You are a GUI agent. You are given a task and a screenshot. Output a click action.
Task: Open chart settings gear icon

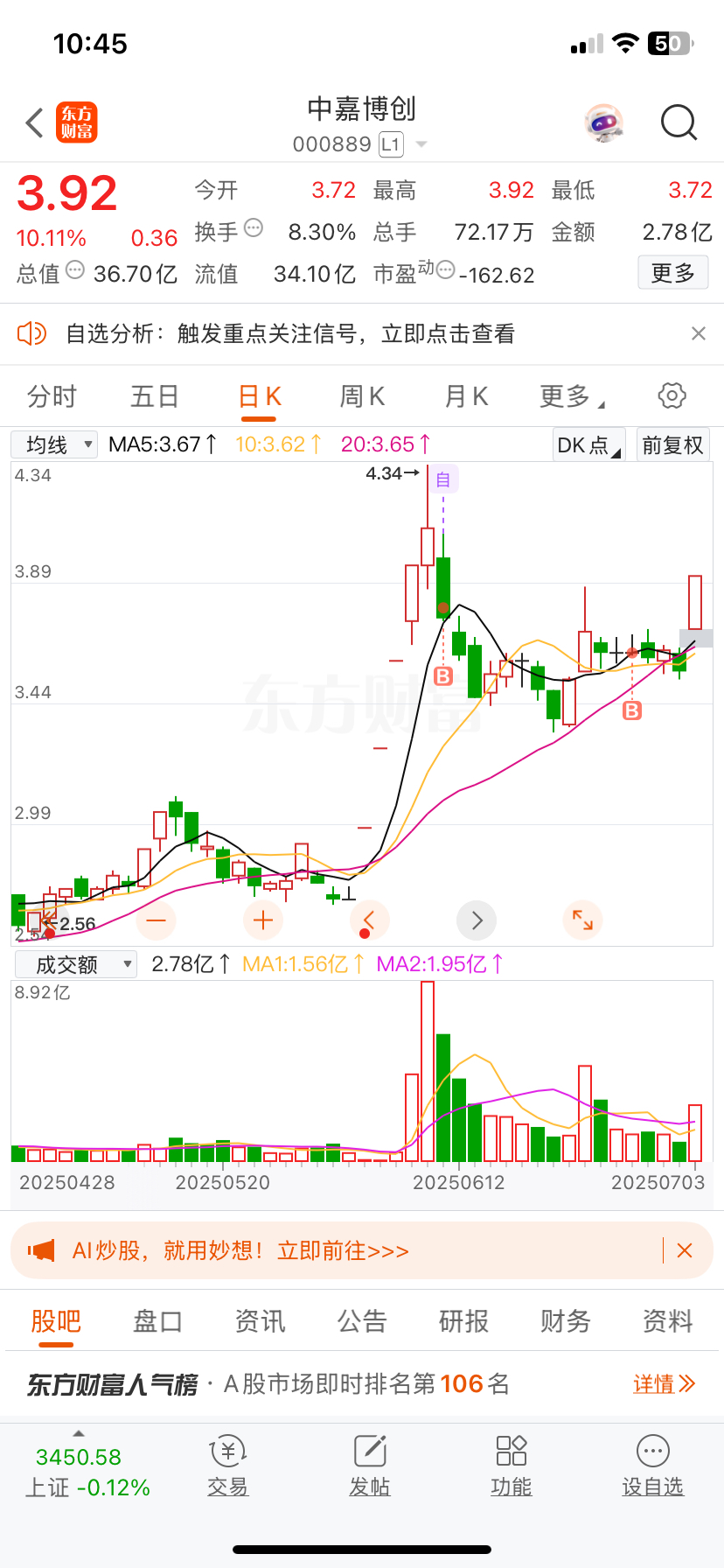tap(672, 395)
